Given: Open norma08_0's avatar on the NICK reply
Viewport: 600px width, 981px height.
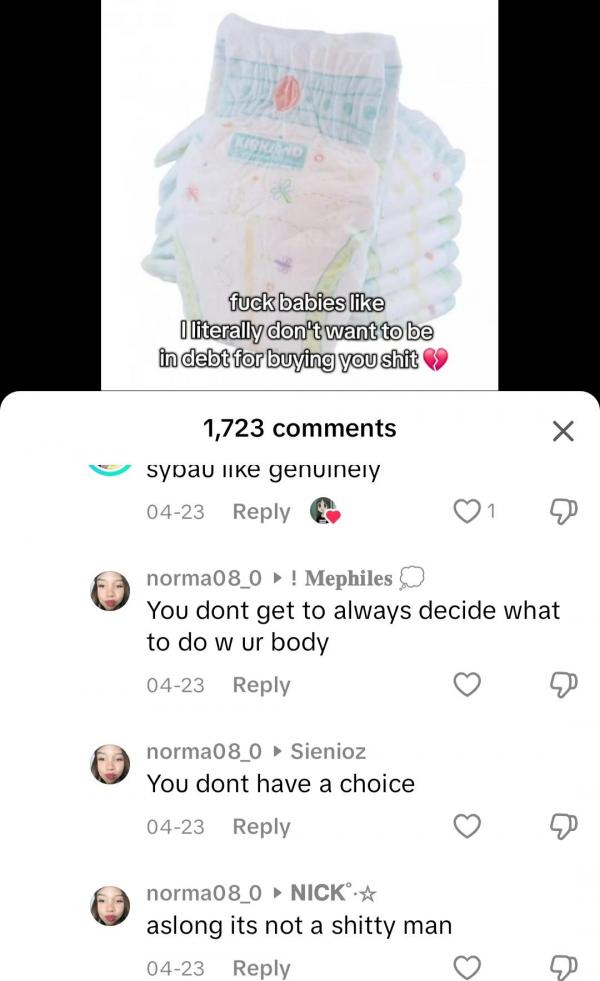Looking at the screenshot, I should coord(111,905).
